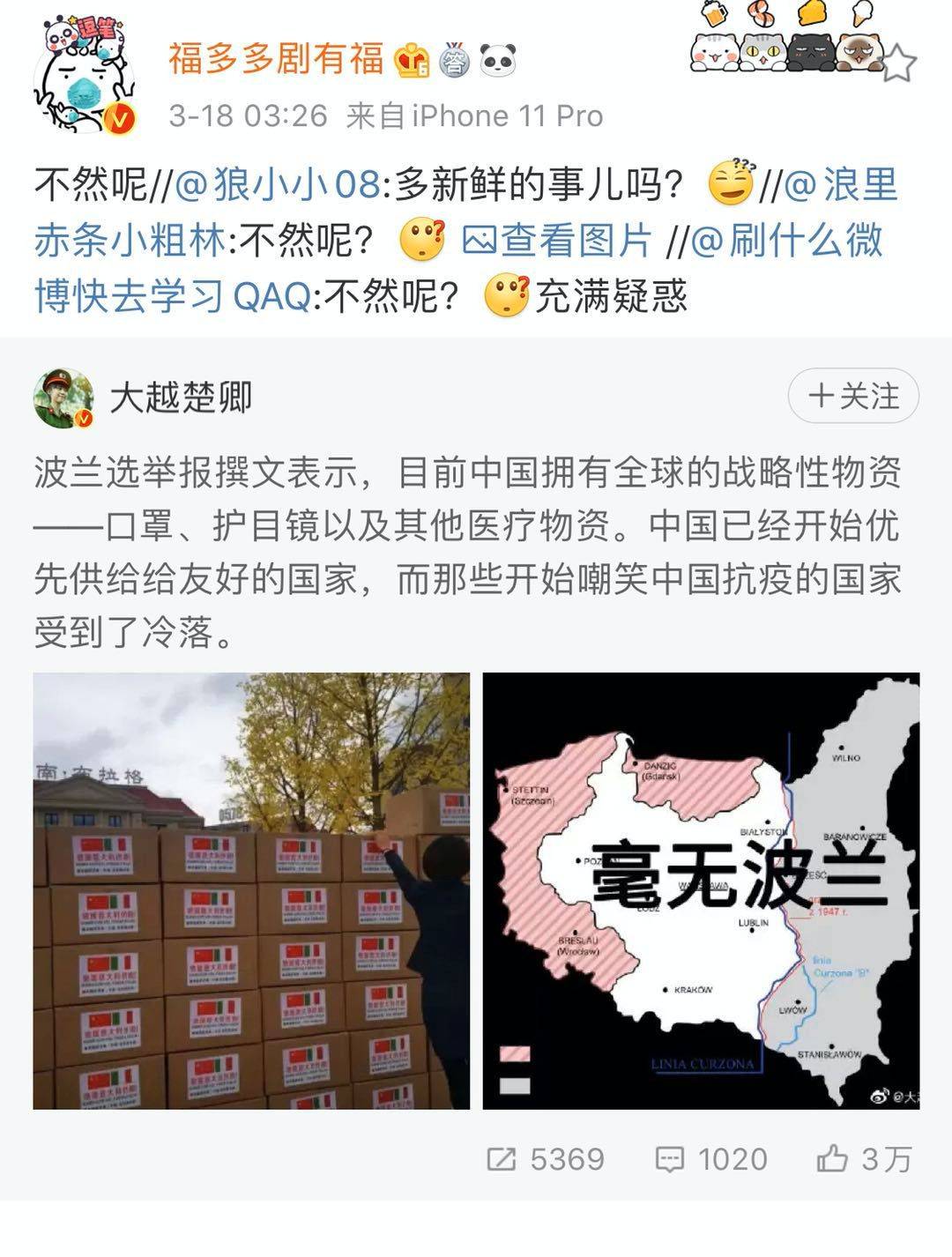Screen dimensions: 952x1257
Task: Open username 福多多剧有福
Action: (276, 59)
